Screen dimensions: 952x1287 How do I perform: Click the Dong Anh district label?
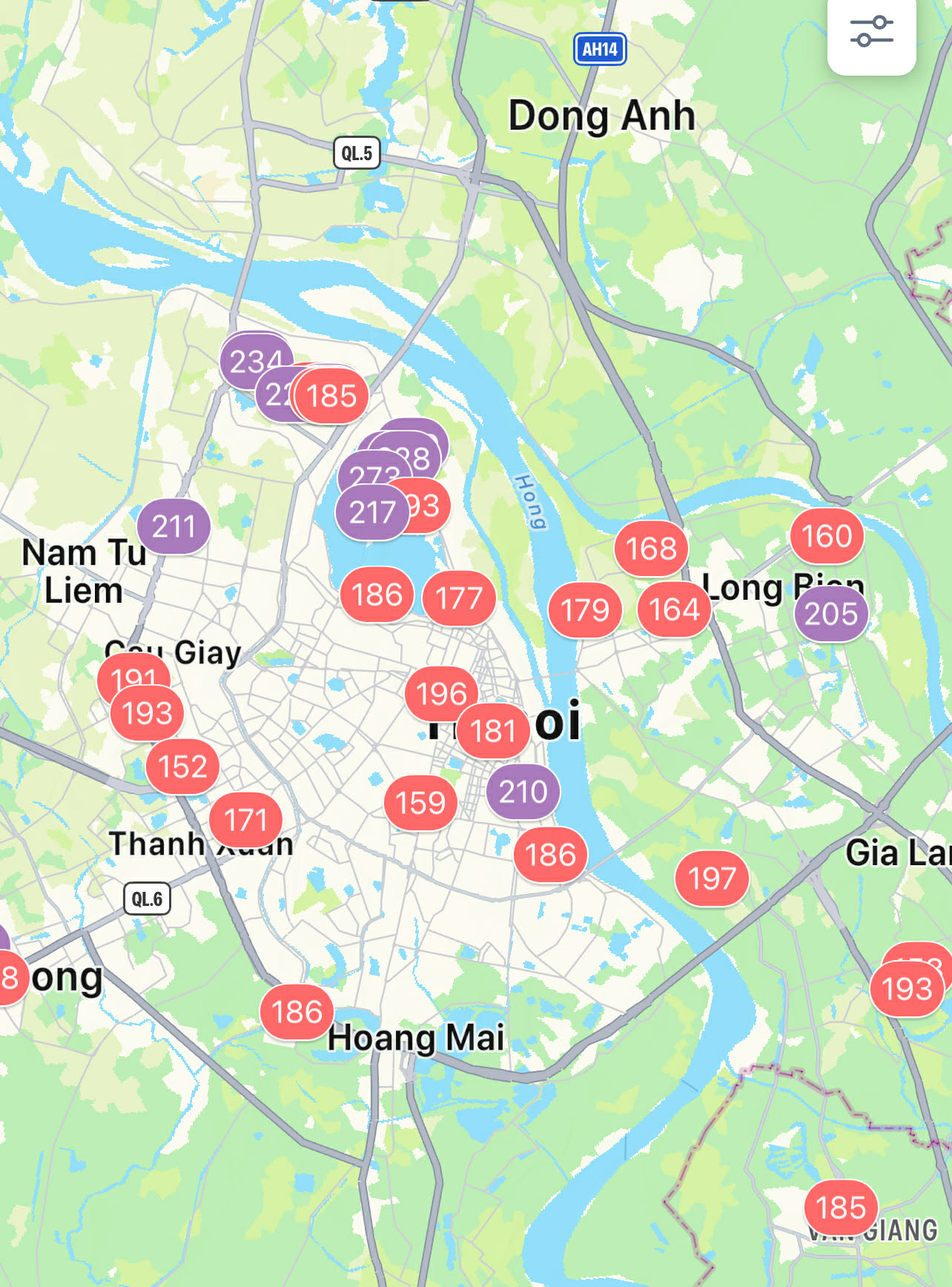tap(604, 115)
